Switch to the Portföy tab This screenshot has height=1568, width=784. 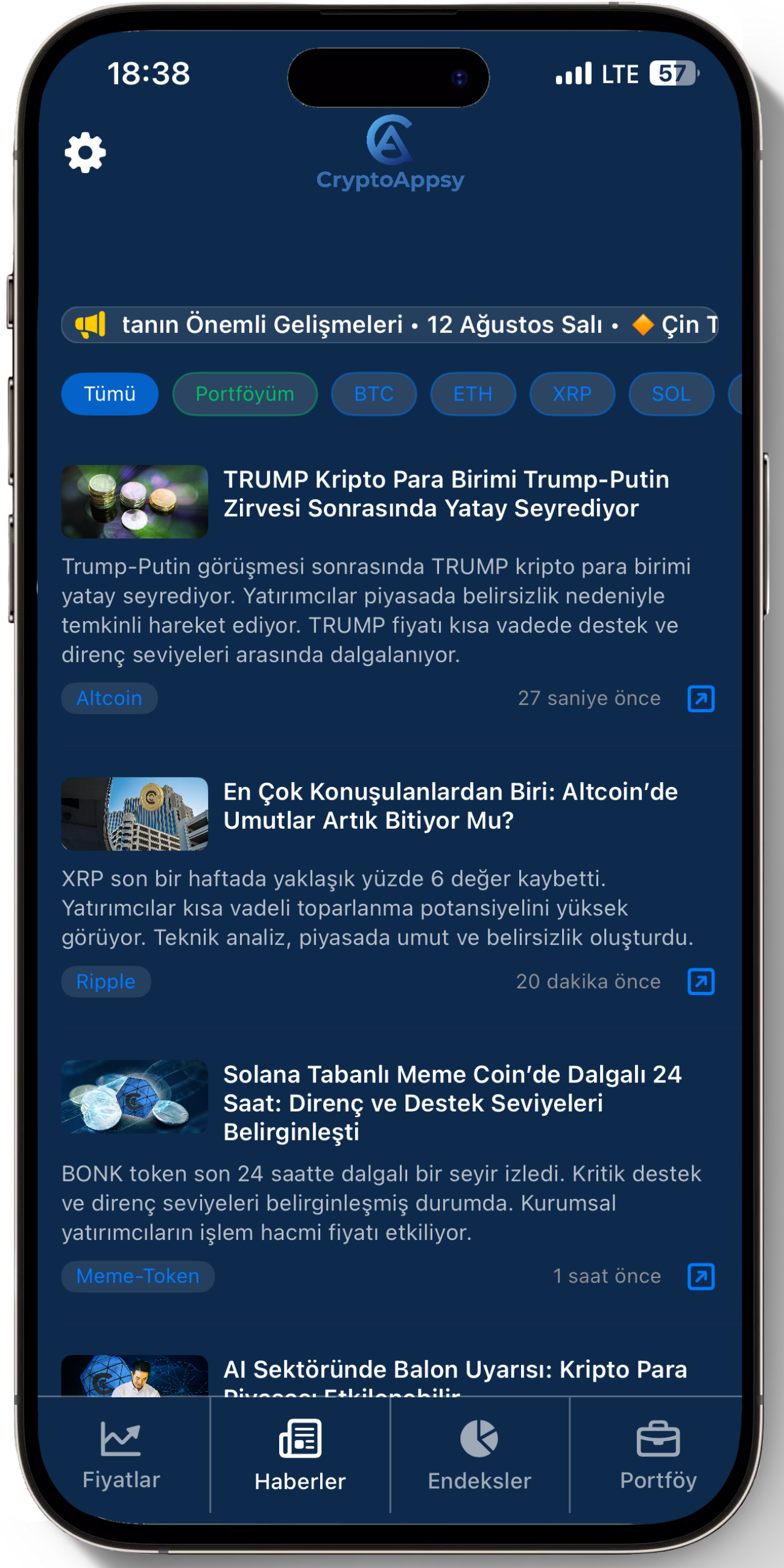point(658,1455)
